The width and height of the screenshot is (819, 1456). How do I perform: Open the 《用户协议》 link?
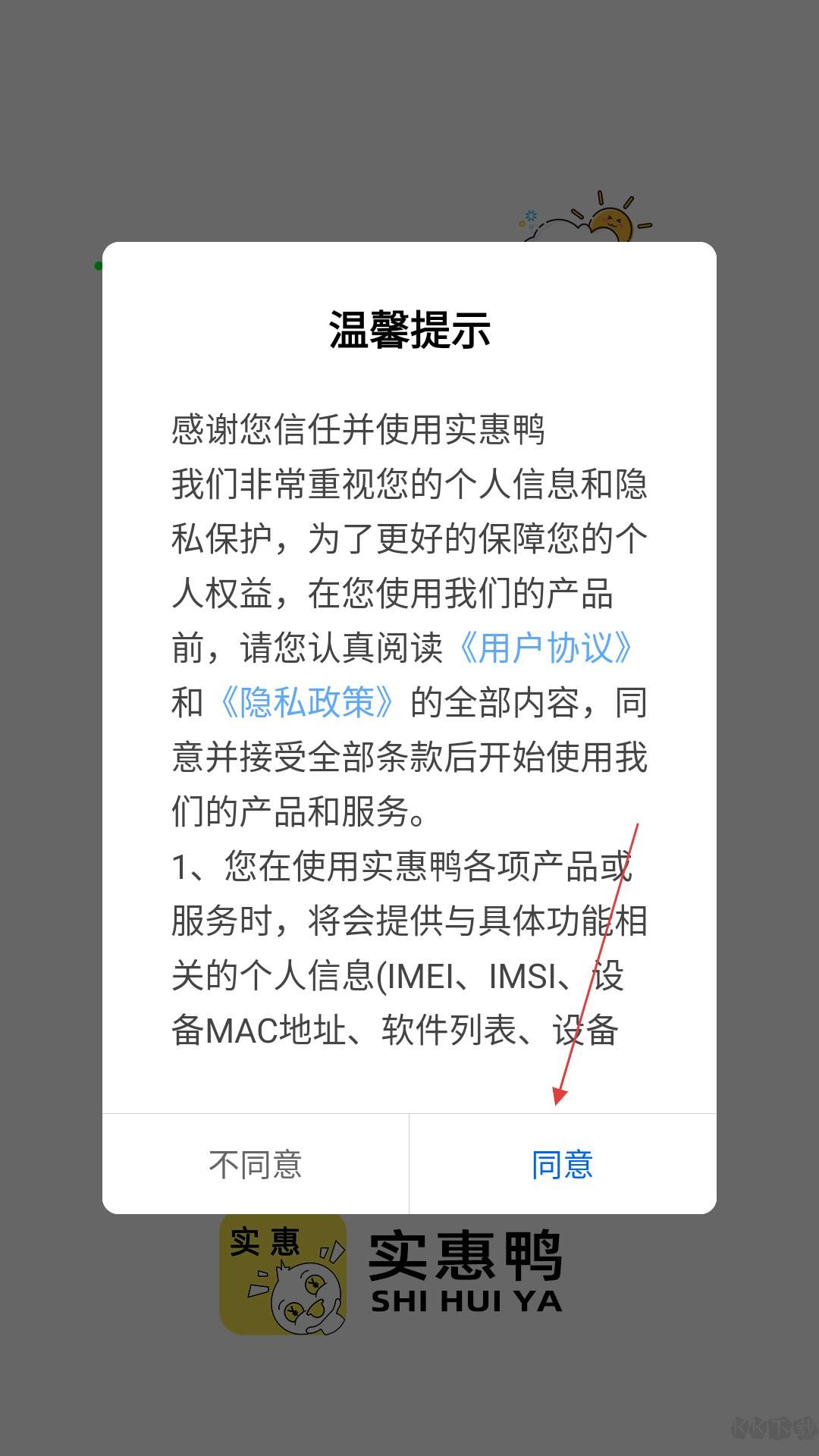[545, 648]
